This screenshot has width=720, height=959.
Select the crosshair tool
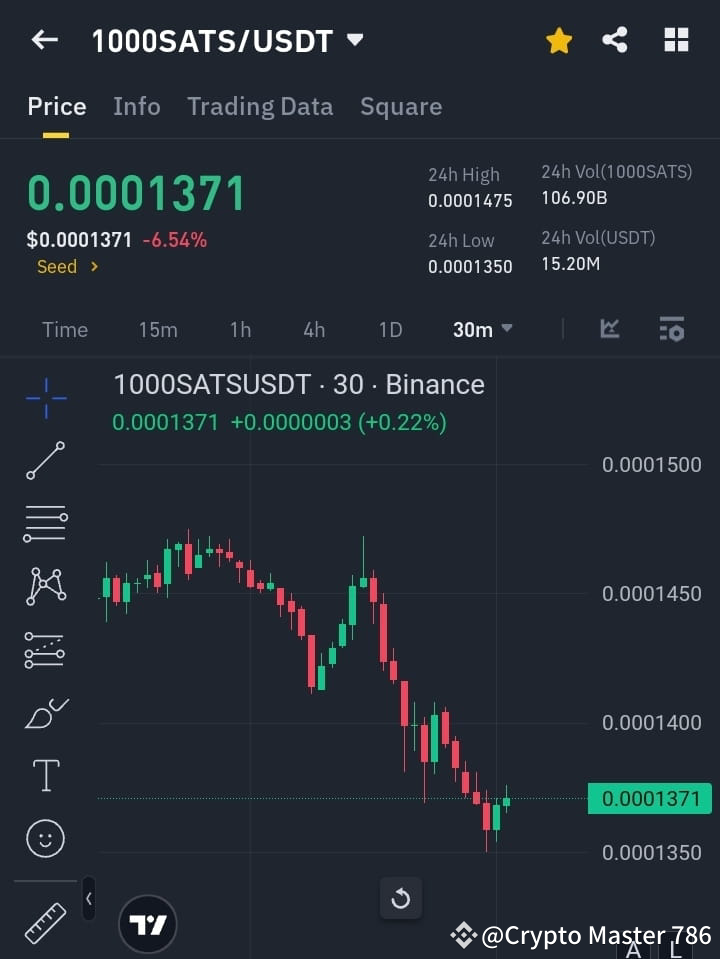point(44,398)
